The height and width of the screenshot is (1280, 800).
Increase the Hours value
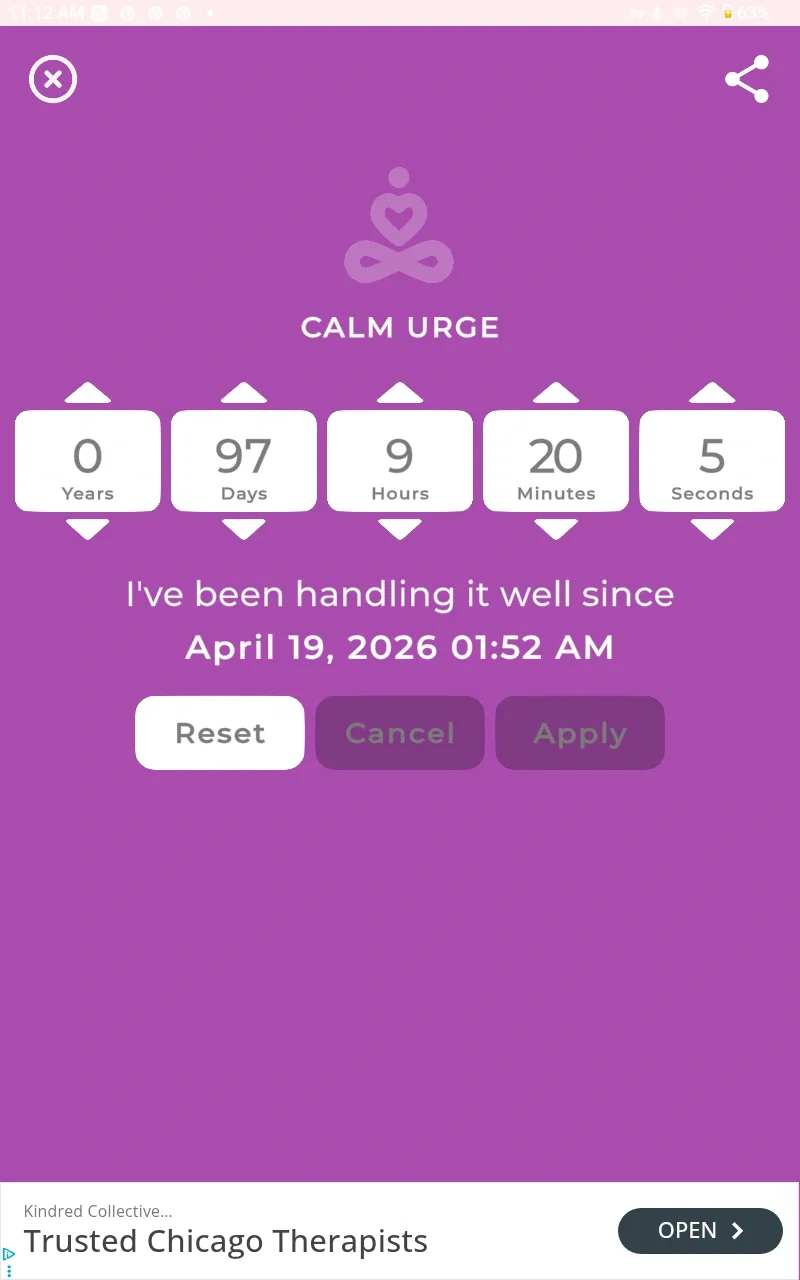(400, 393)
